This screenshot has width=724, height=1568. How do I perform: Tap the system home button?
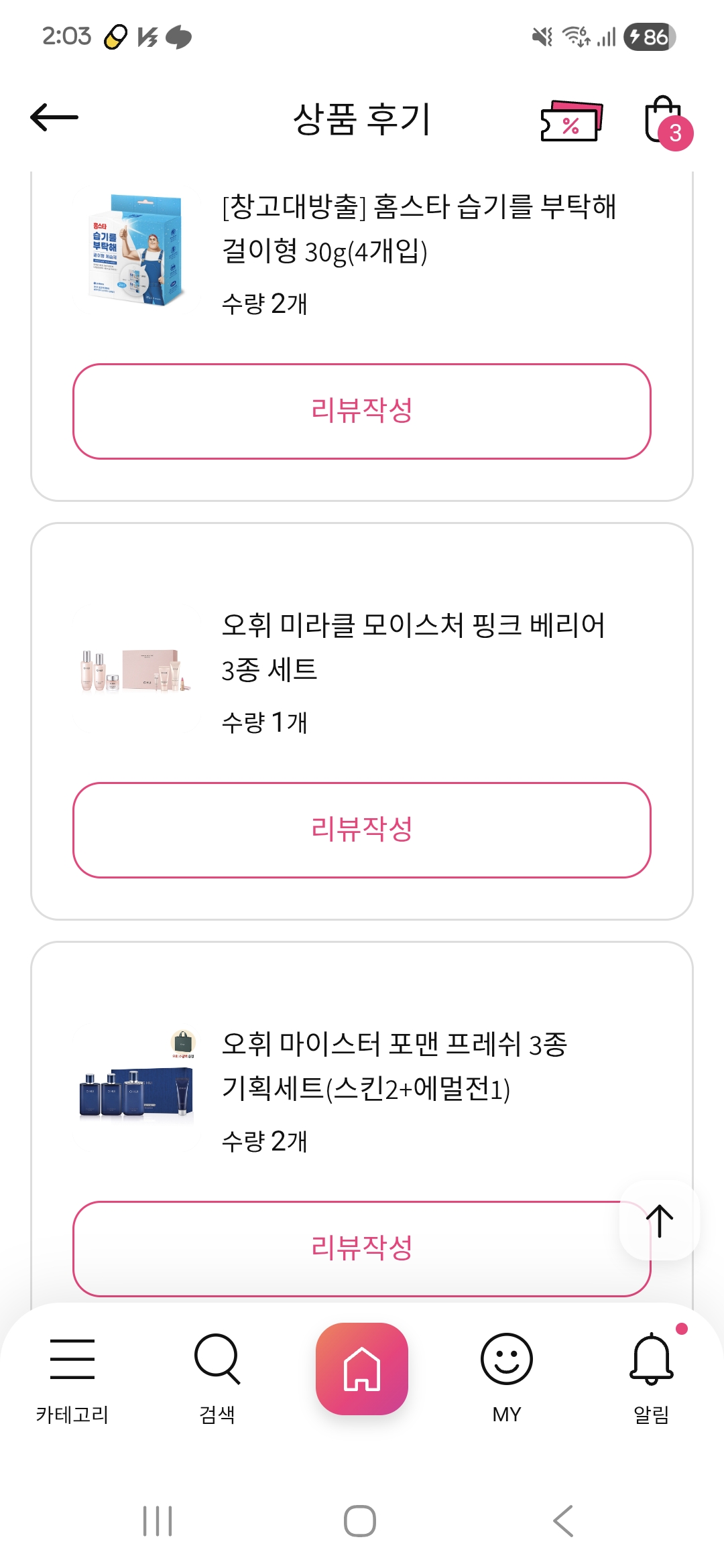tap(360, 1521)
